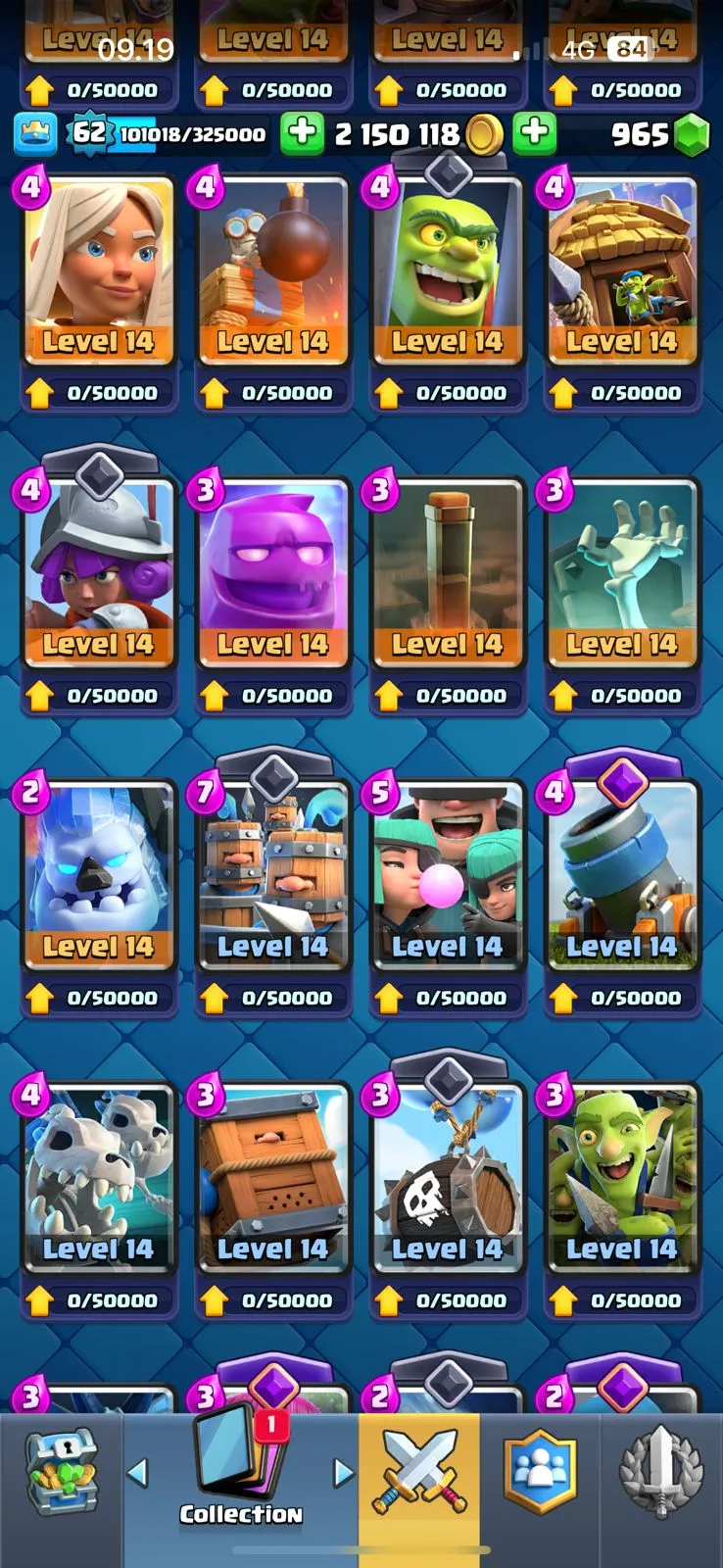723x1568 pixels.
Task: Tap the green plus next to gems
Action: 534,133
